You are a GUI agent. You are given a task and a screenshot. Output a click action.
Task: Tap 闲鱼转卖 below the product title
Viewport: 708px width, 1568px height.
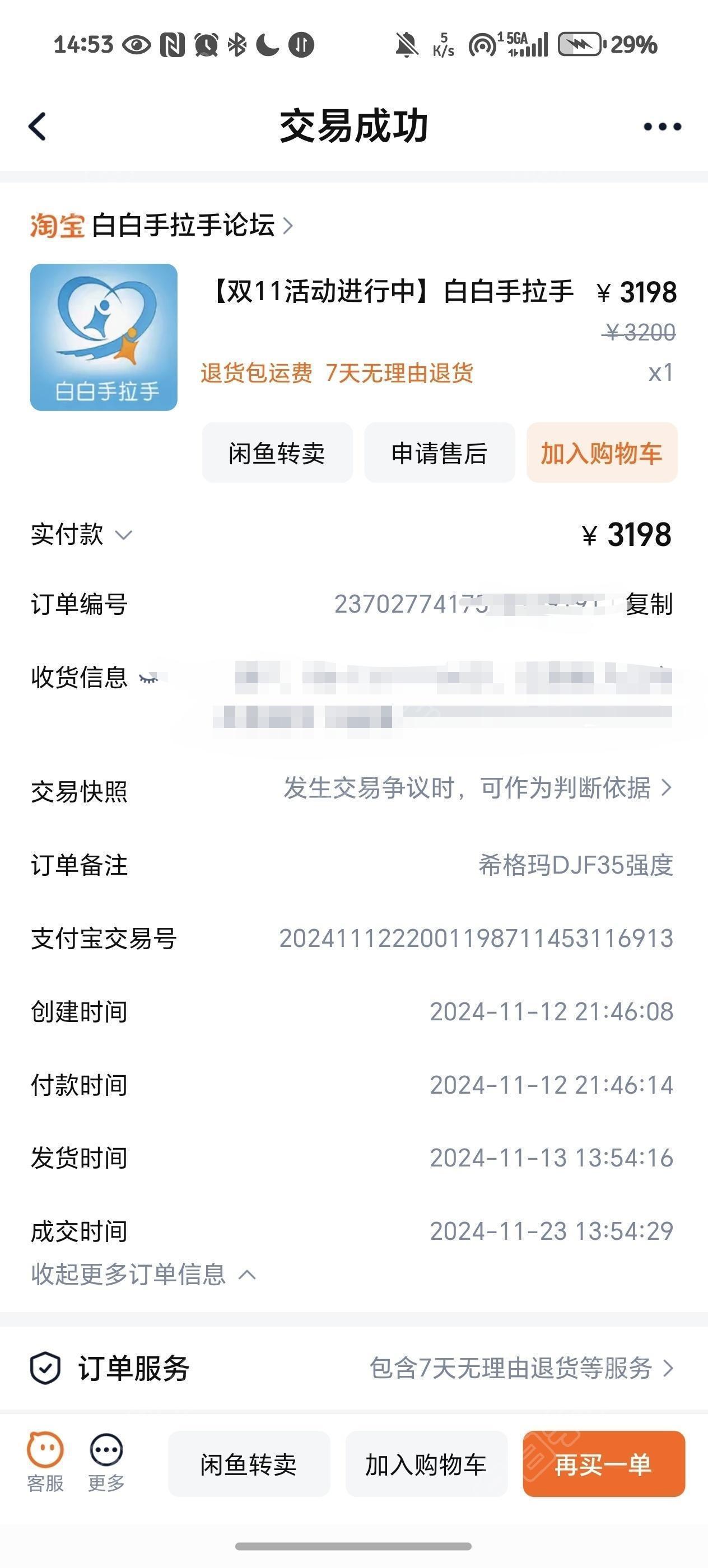(x=277, y=453)
